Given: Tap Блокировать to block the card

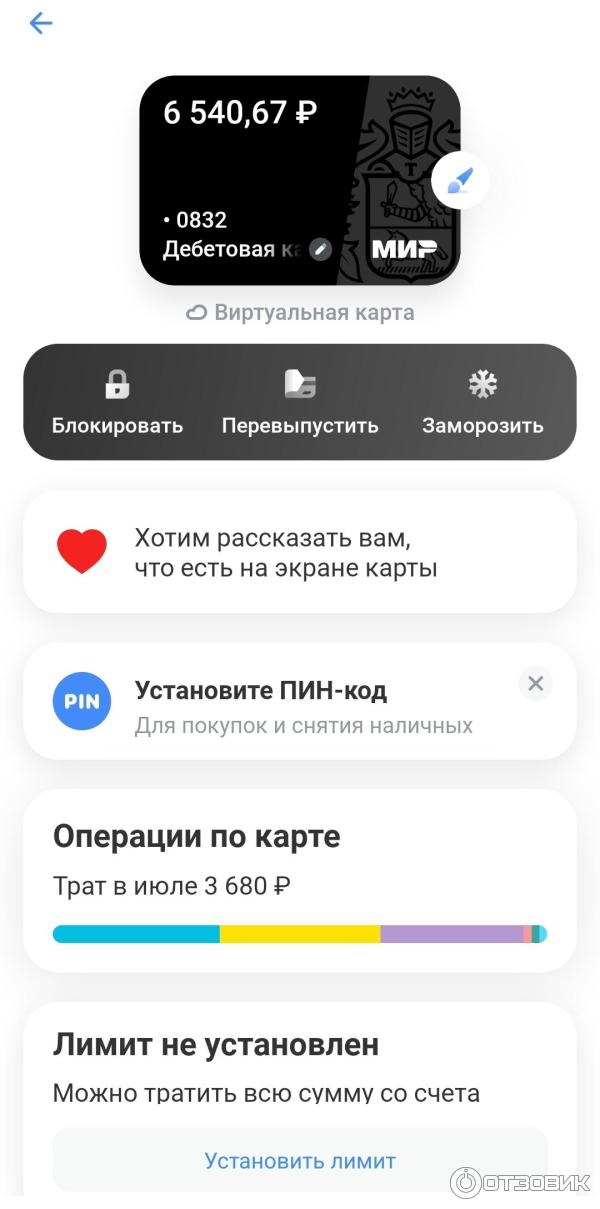Looking at the screenshot, I should tap(117, 403).
